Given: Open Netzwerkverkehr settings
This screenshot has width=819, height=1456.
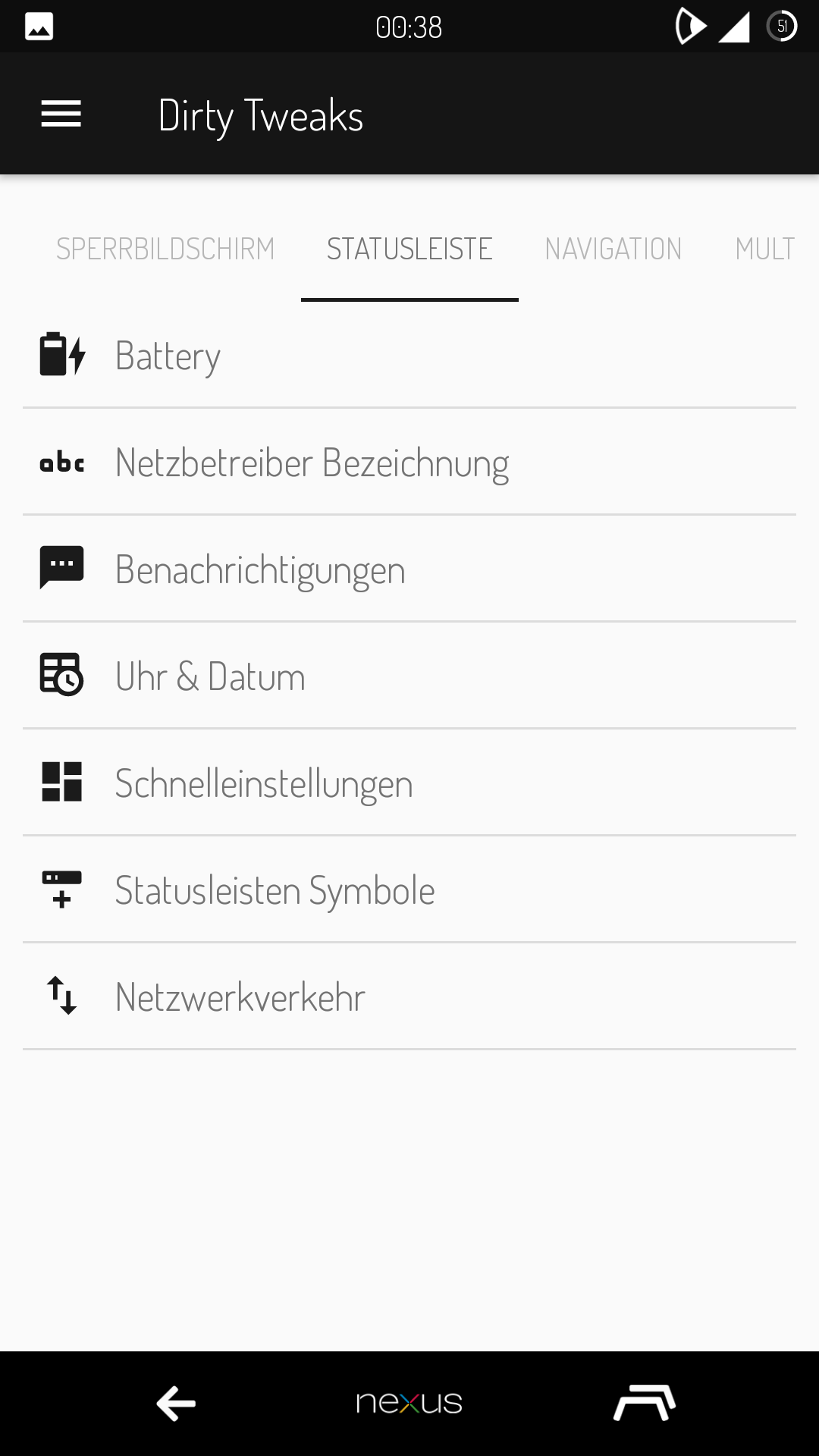Looking at the screenshot, I should pos(409,996).
